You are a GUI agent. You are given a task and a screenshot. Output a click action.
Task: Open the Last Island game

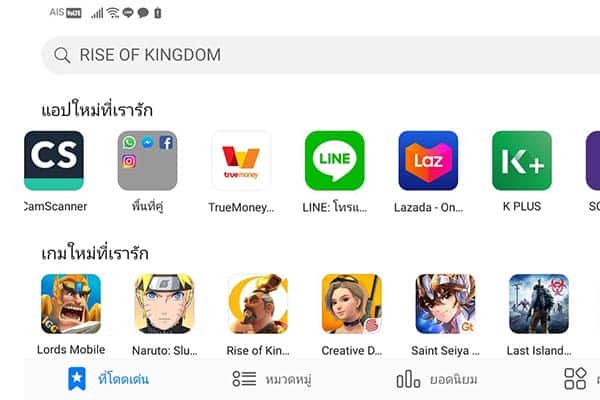(538, 304)
